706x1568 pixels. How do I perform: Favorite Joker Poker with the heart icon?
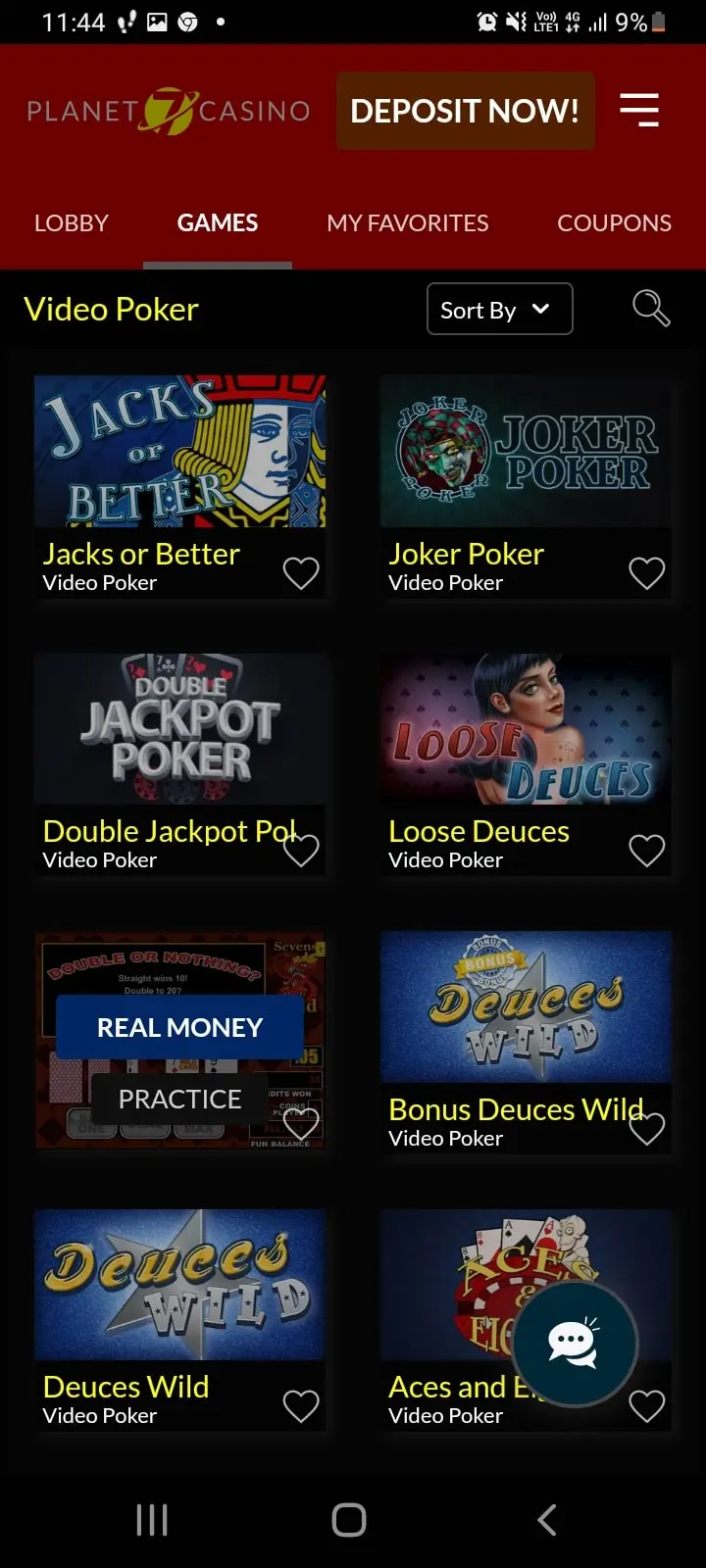click(647, 573)
